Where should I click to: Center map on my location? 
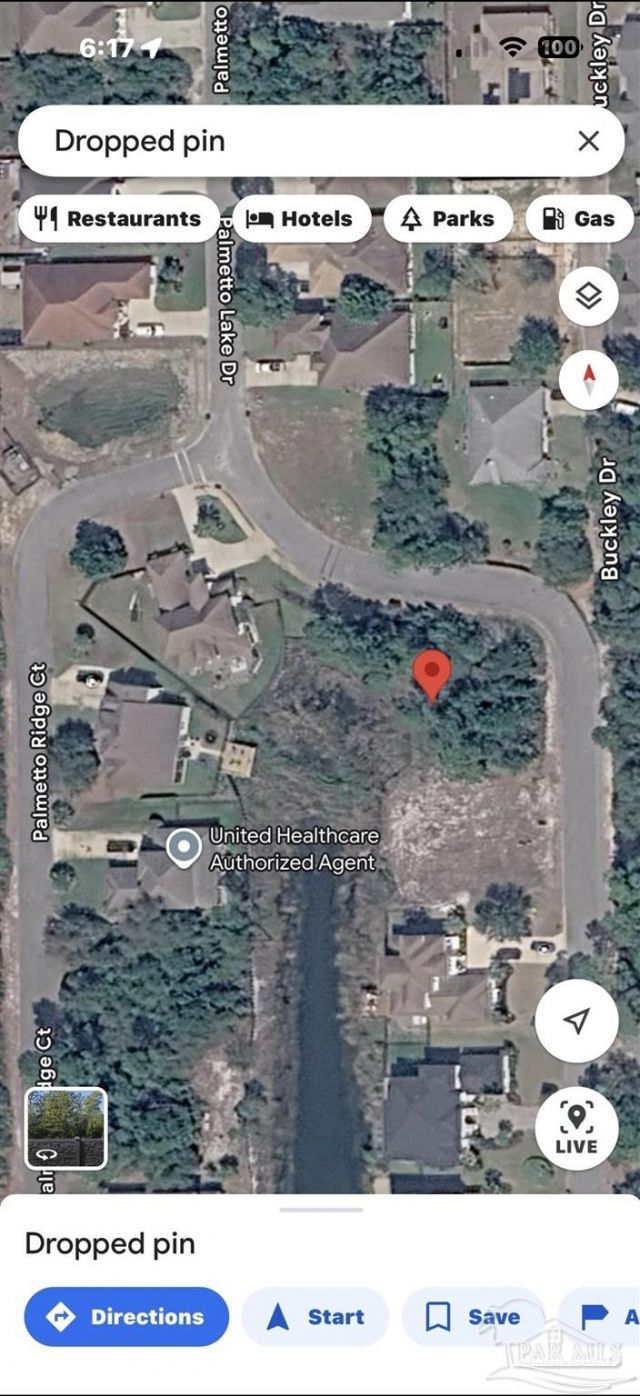(576, 1020)
